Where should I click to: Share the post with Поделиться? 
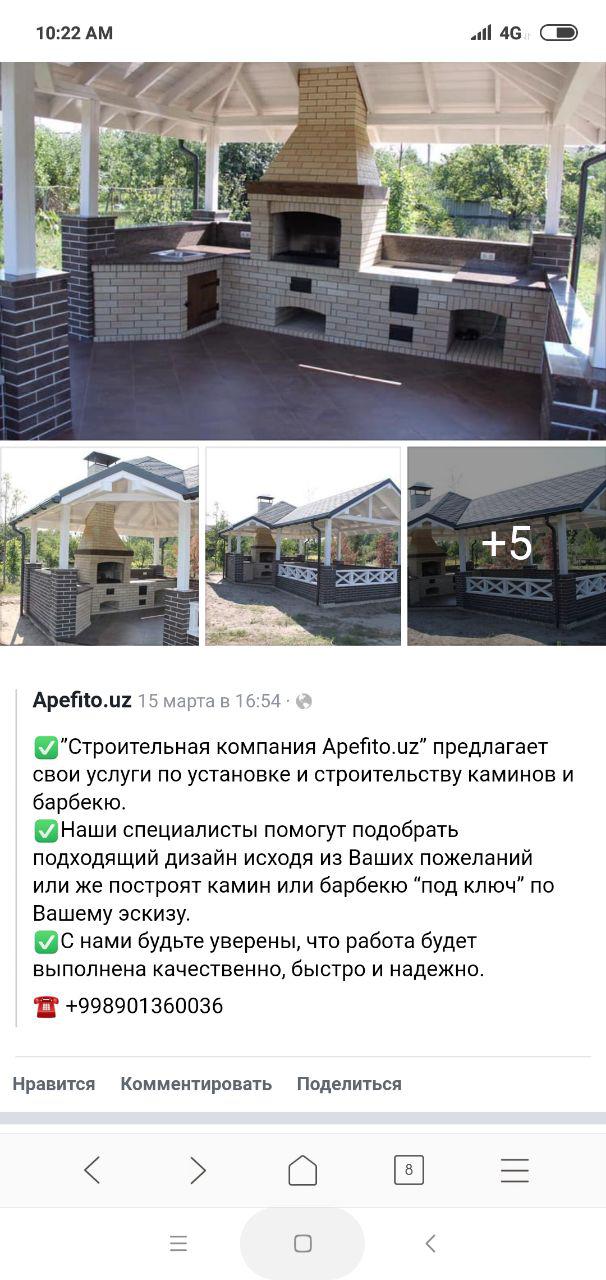point(349,1084)
